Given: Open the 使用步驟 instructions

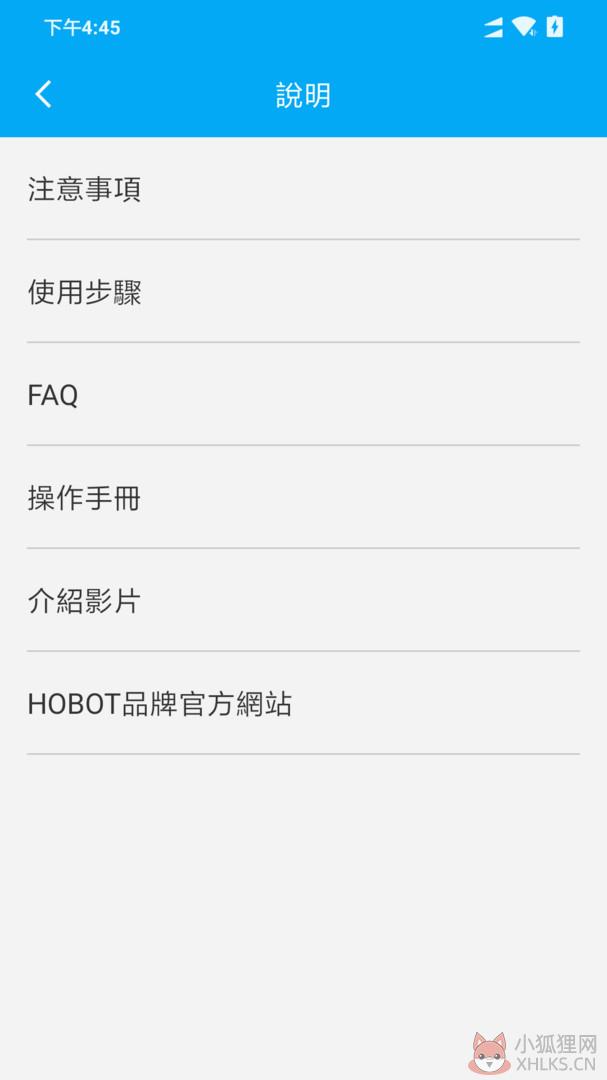Looking at the screenshot, I should 303,291.
